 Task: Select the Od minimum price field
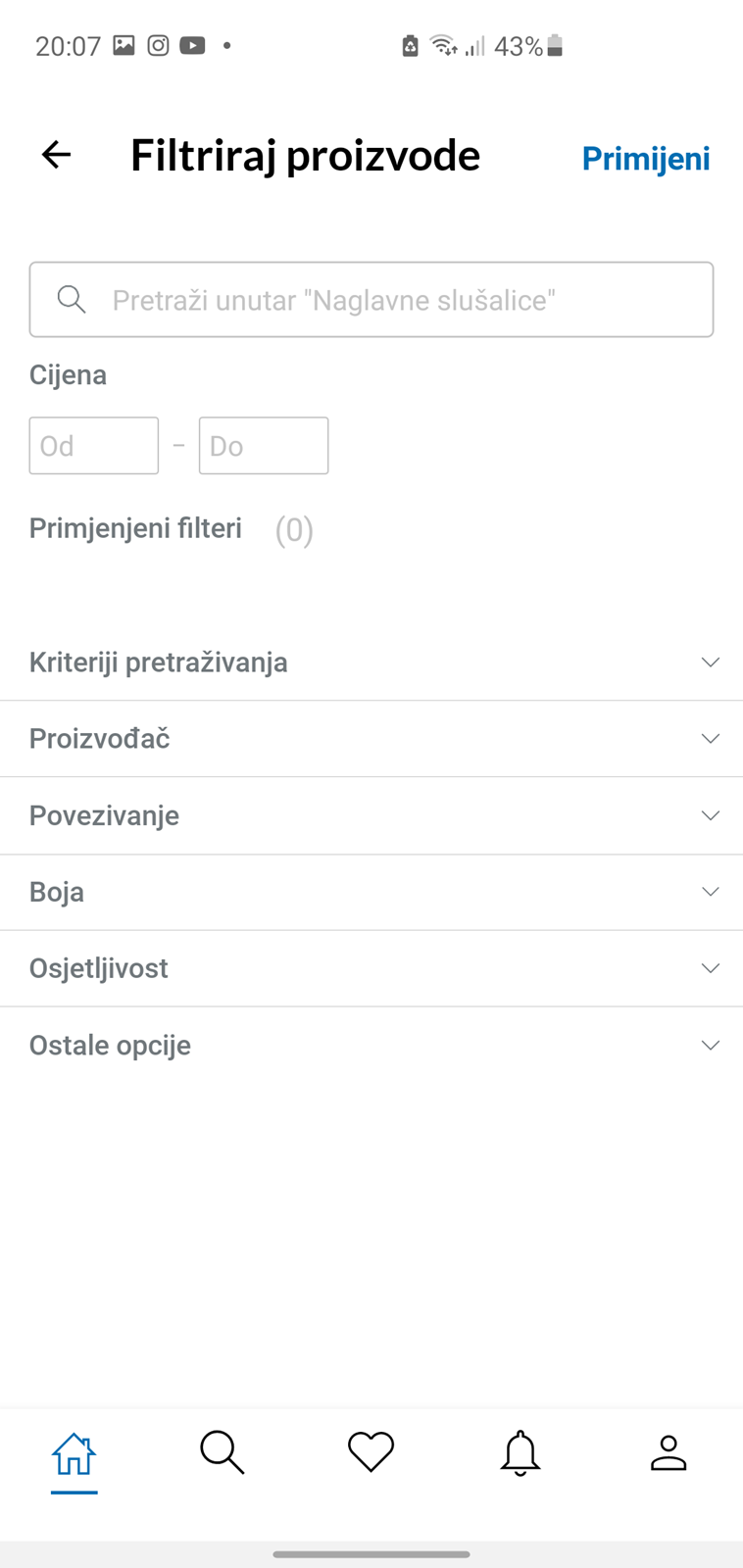pyautogui.click(x=94, y=446)
